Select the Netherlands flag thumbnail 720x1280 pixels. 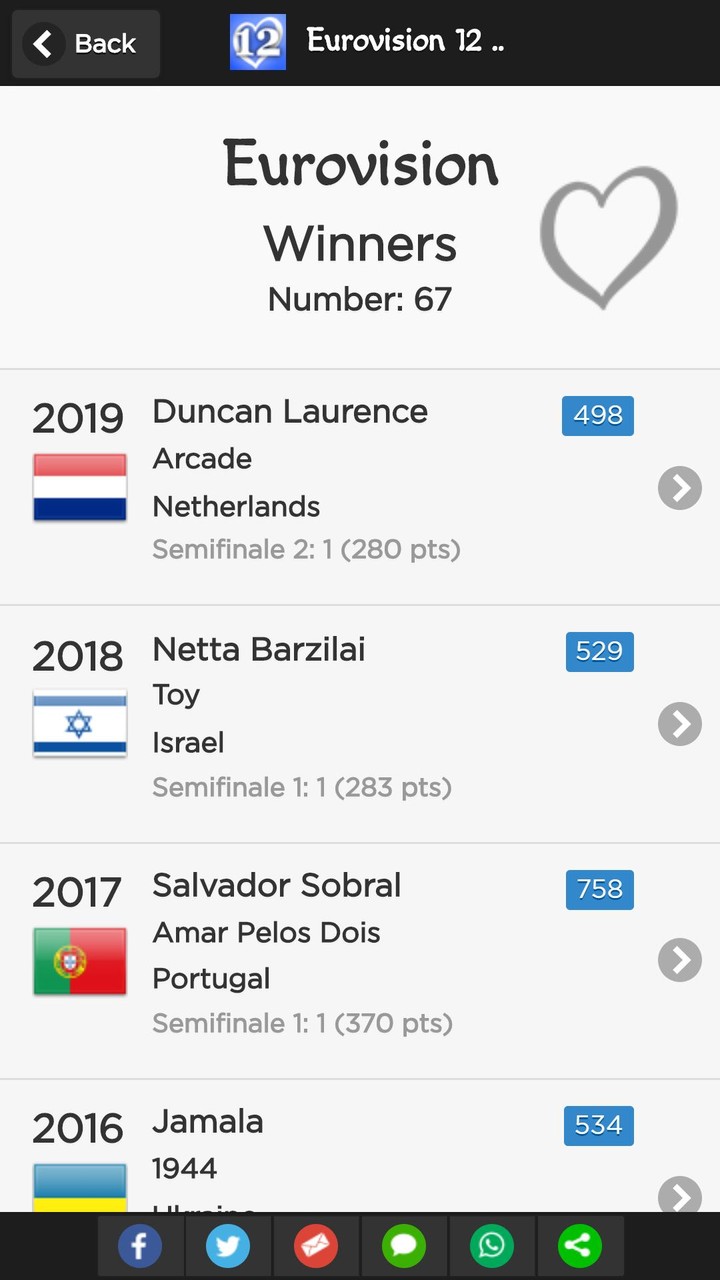pyautogui.click(x=79, y=487)
